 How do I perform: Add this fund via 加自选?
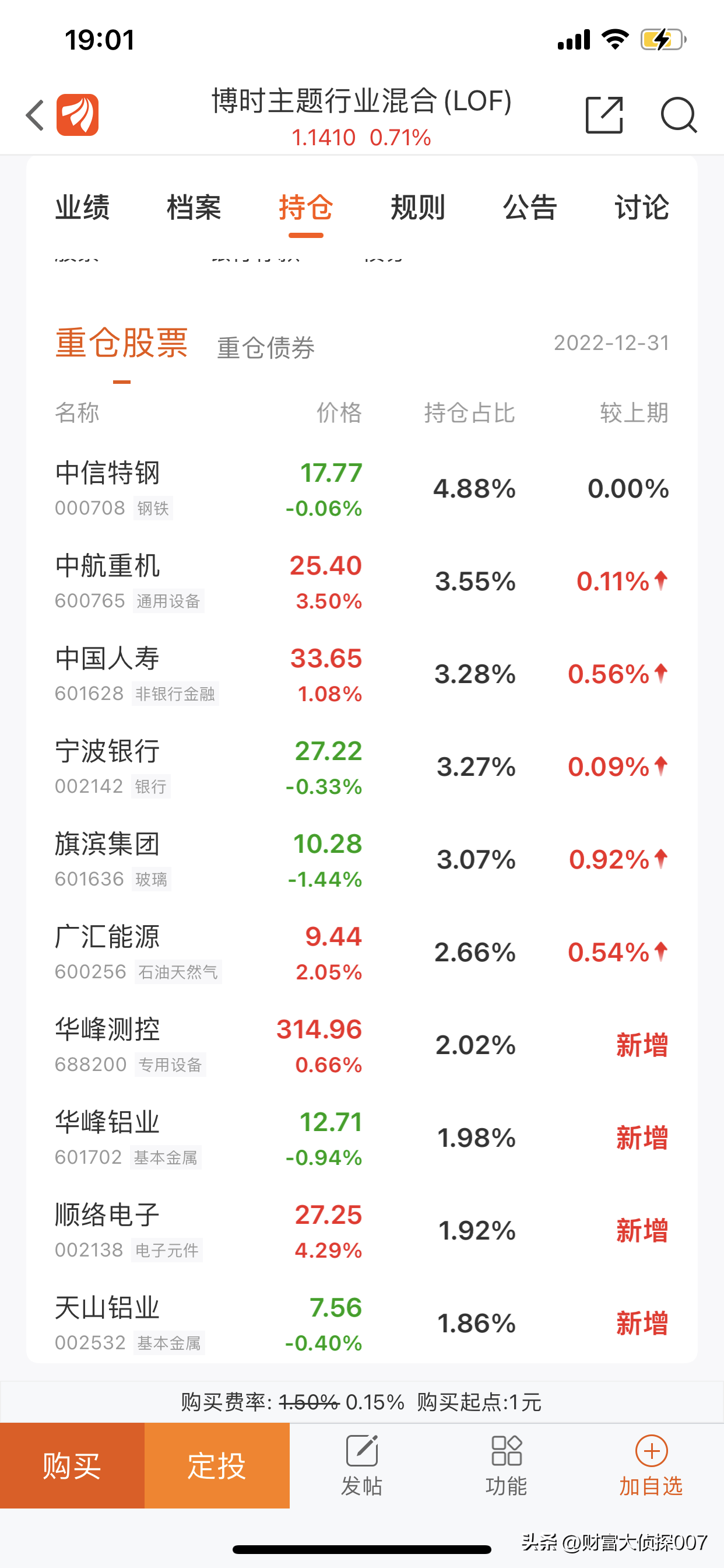[651, 1465]
